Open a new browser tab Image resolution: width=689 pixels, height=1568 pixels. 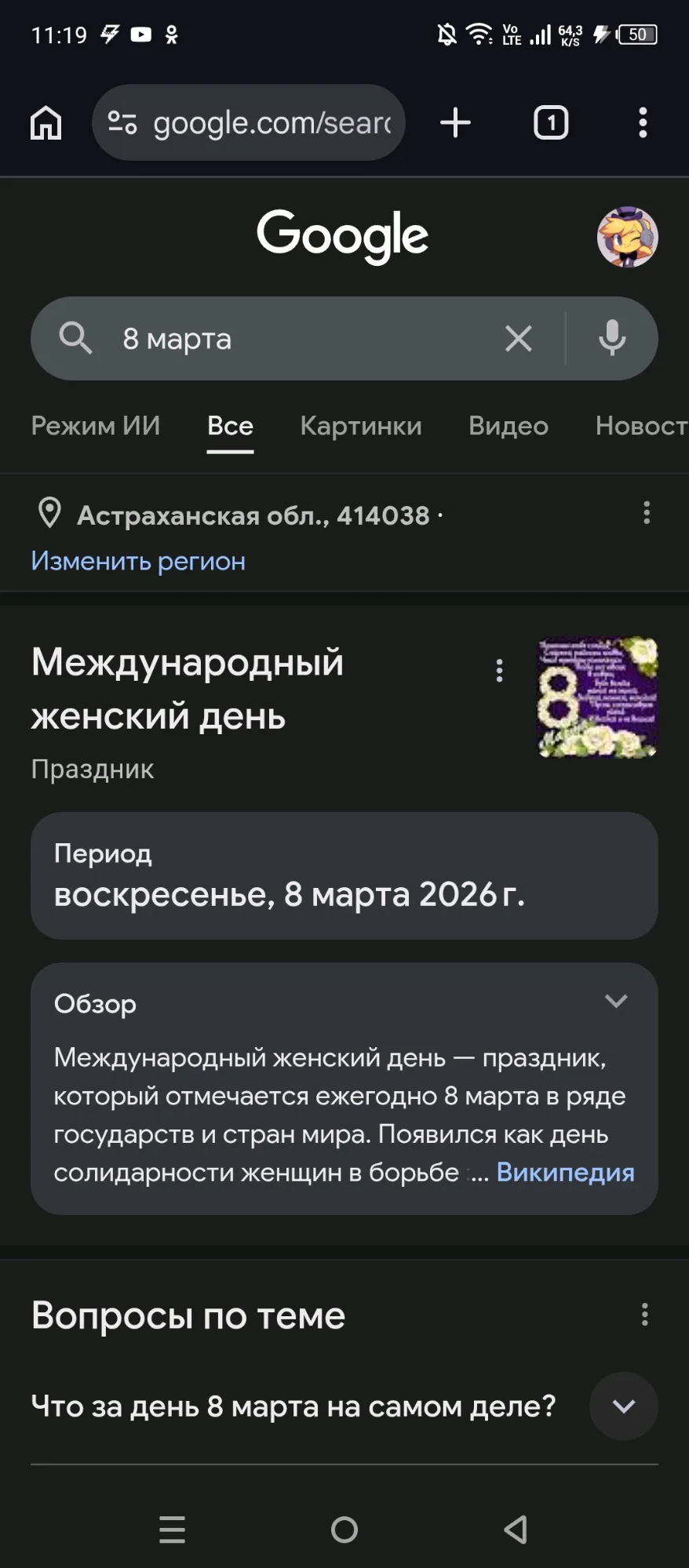point(455,123)
